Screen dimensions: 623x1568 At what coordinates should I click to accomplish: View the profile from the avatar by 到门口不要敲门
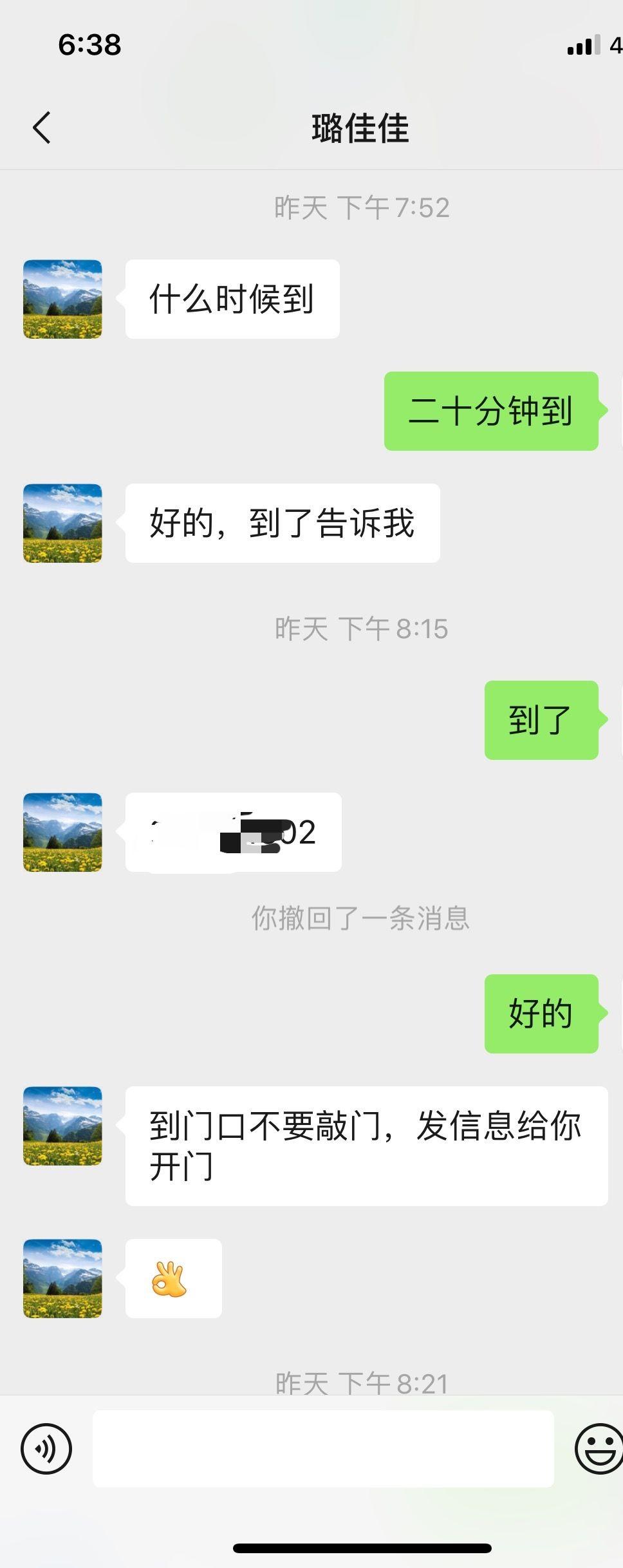(x=62, y=1126)
